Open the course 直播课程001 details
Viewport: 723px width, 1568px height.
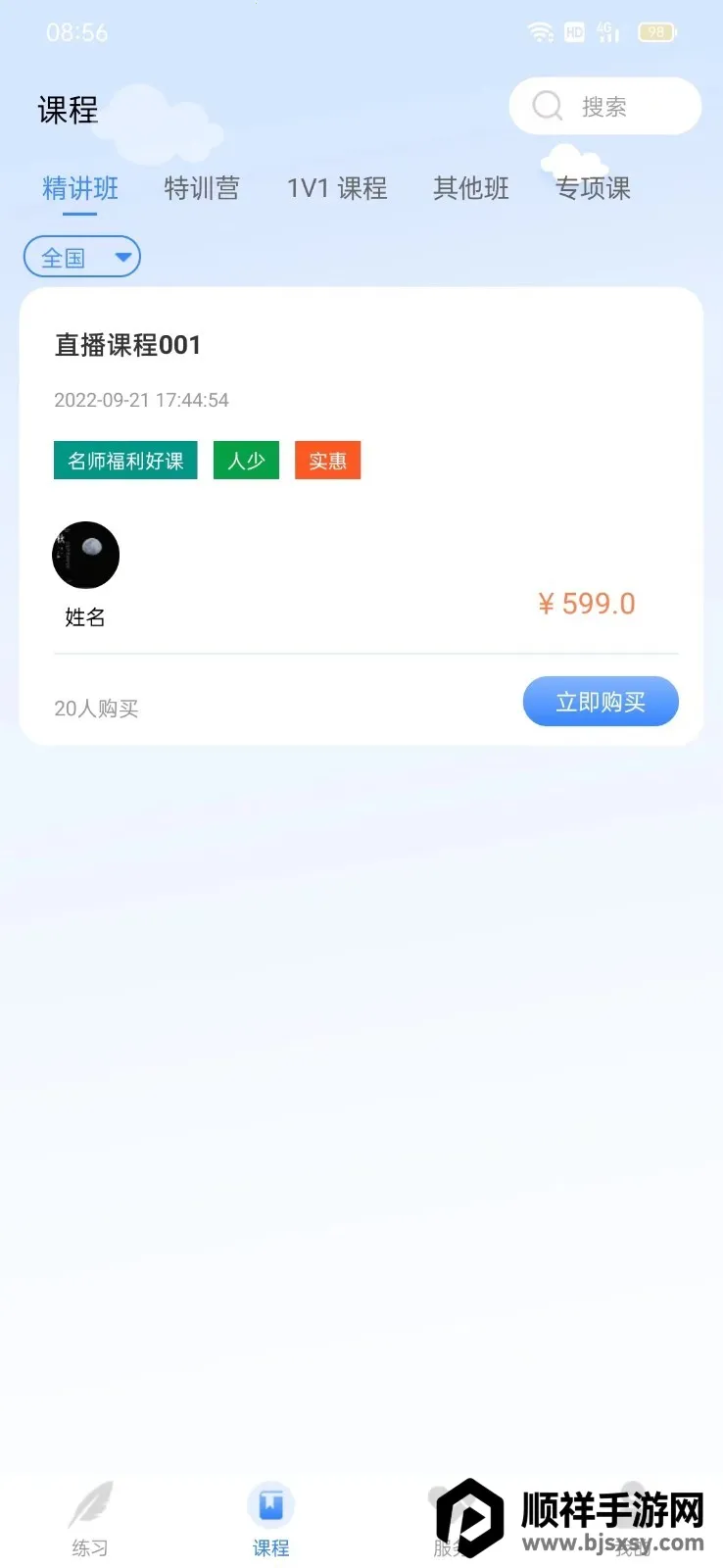126,345
